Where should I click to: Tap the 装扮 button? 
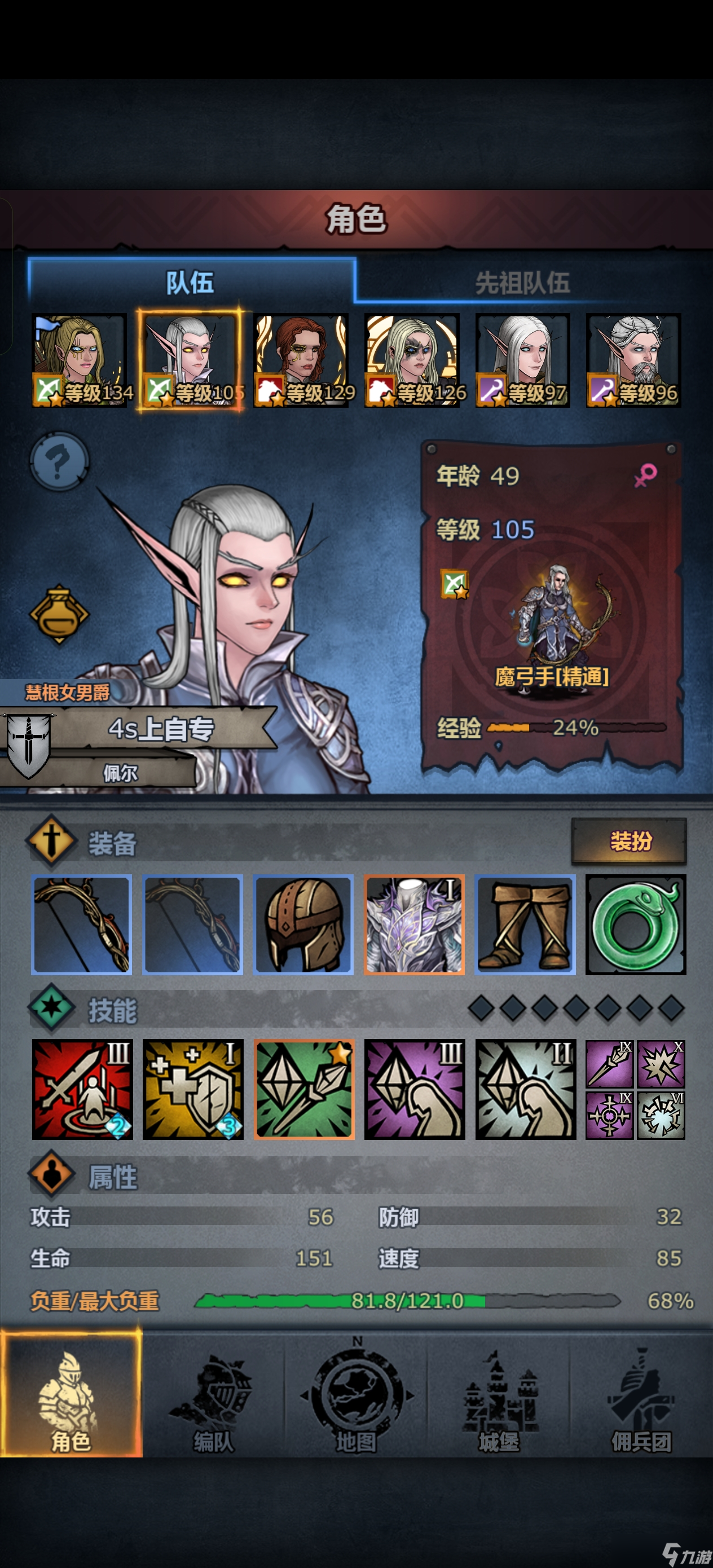click(629, 841)
